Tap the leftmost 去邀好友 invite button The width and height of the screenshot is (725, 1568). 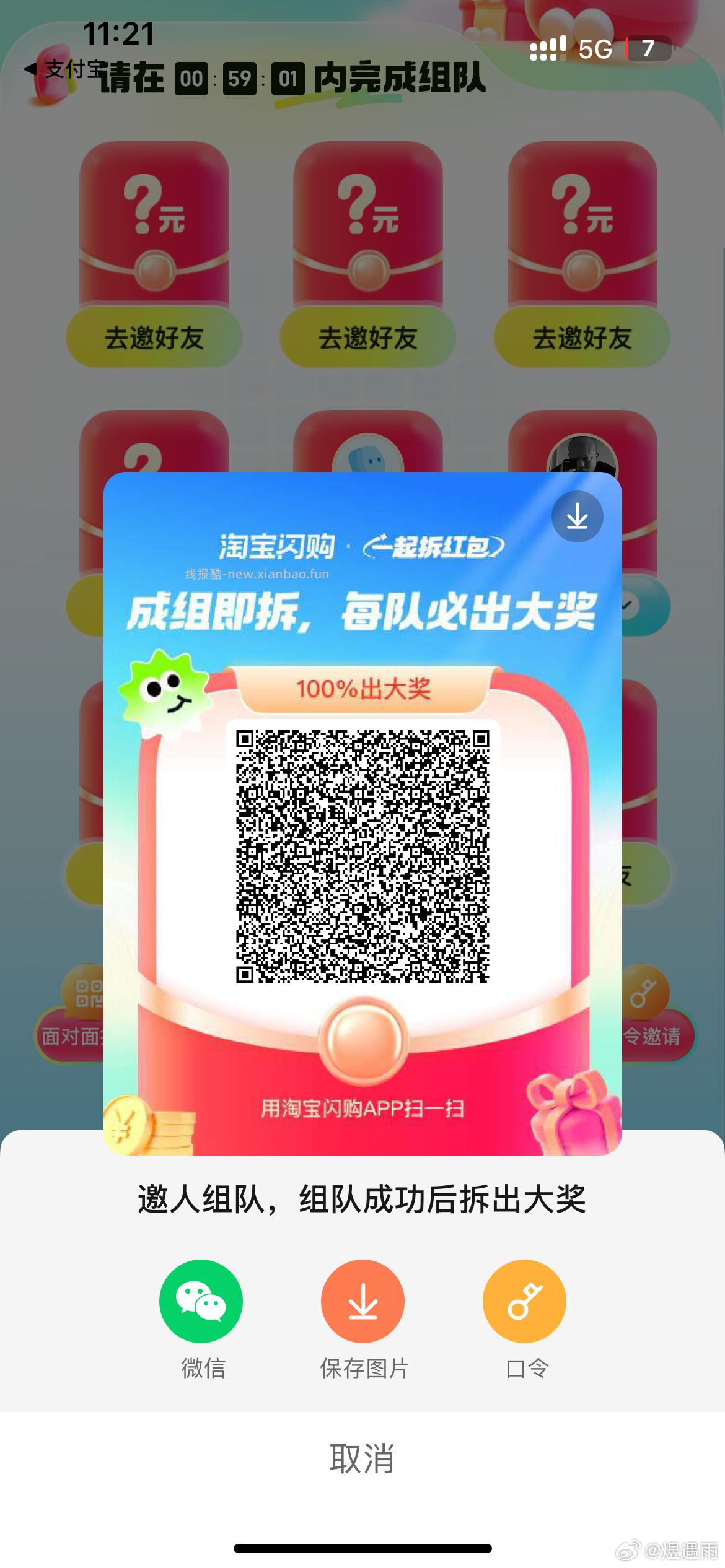tap(152, 336)
